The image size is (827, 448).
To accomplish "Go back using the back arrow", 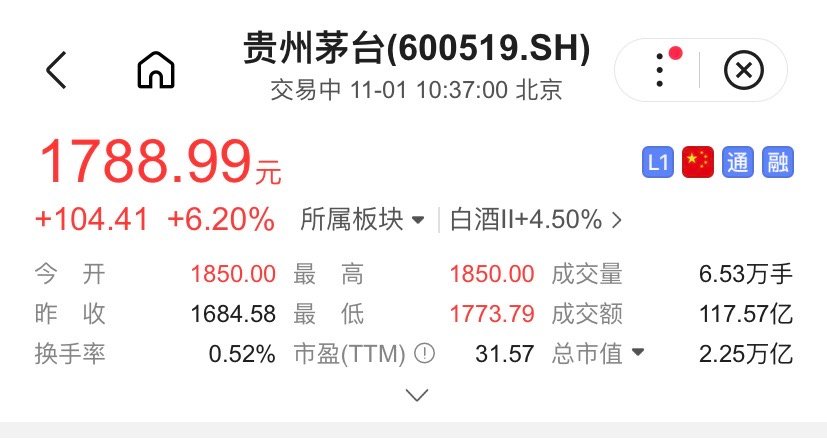I will coord(57,70).
